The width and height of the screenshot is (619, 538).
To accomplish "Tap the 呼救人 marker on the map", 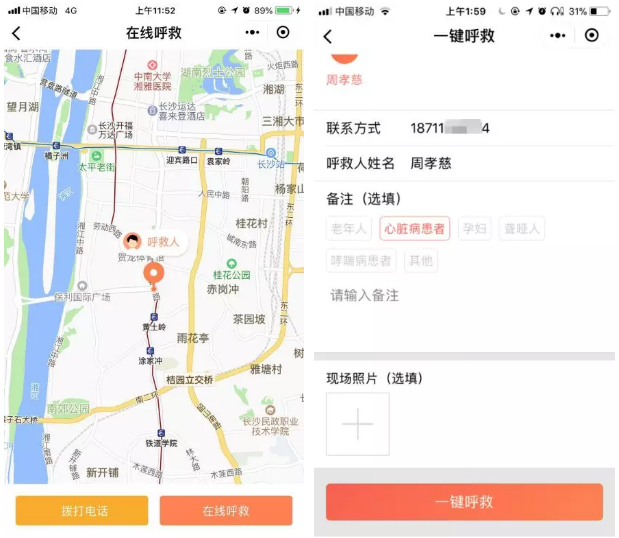I will [x=152, y=241].
